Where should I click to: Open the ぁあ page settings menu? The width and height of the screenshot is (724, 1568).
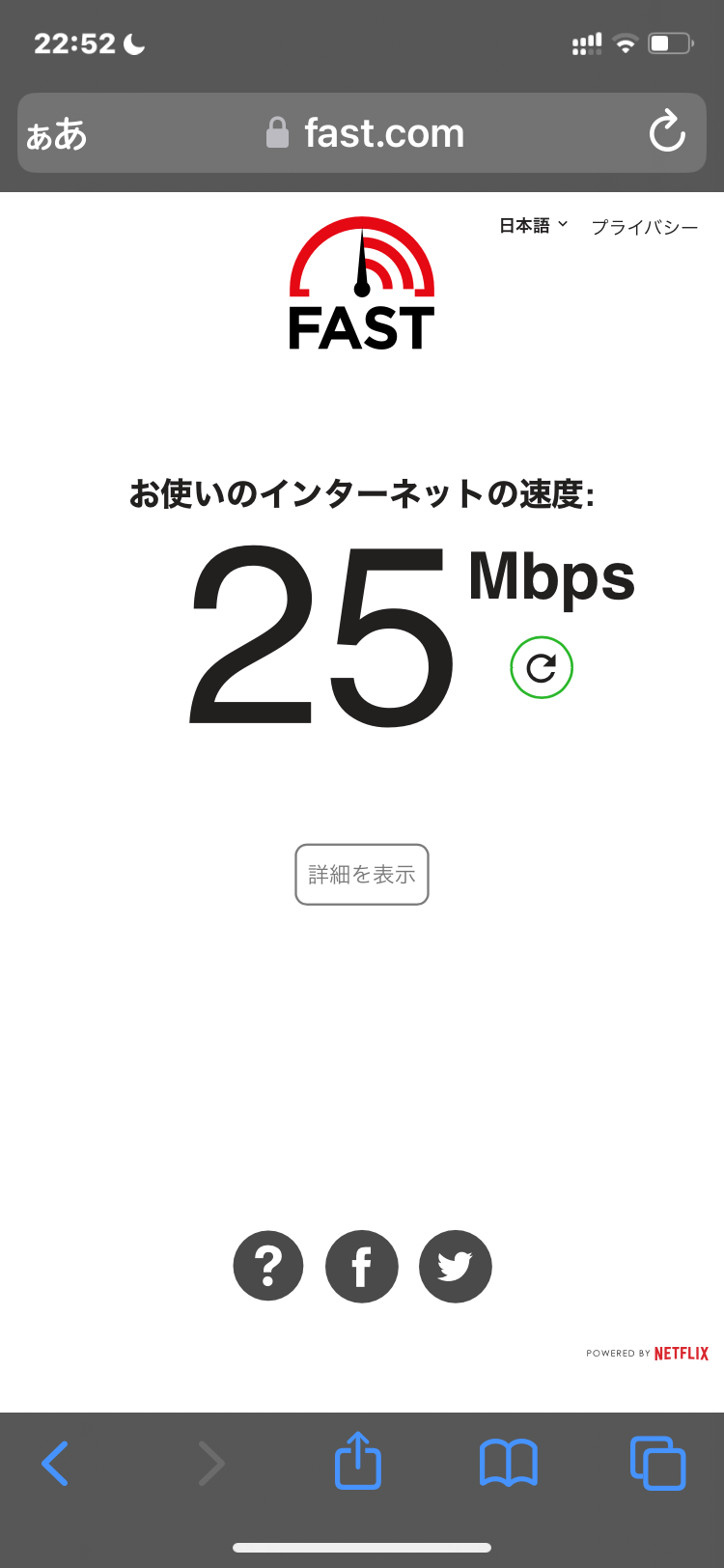pos(57,134)
